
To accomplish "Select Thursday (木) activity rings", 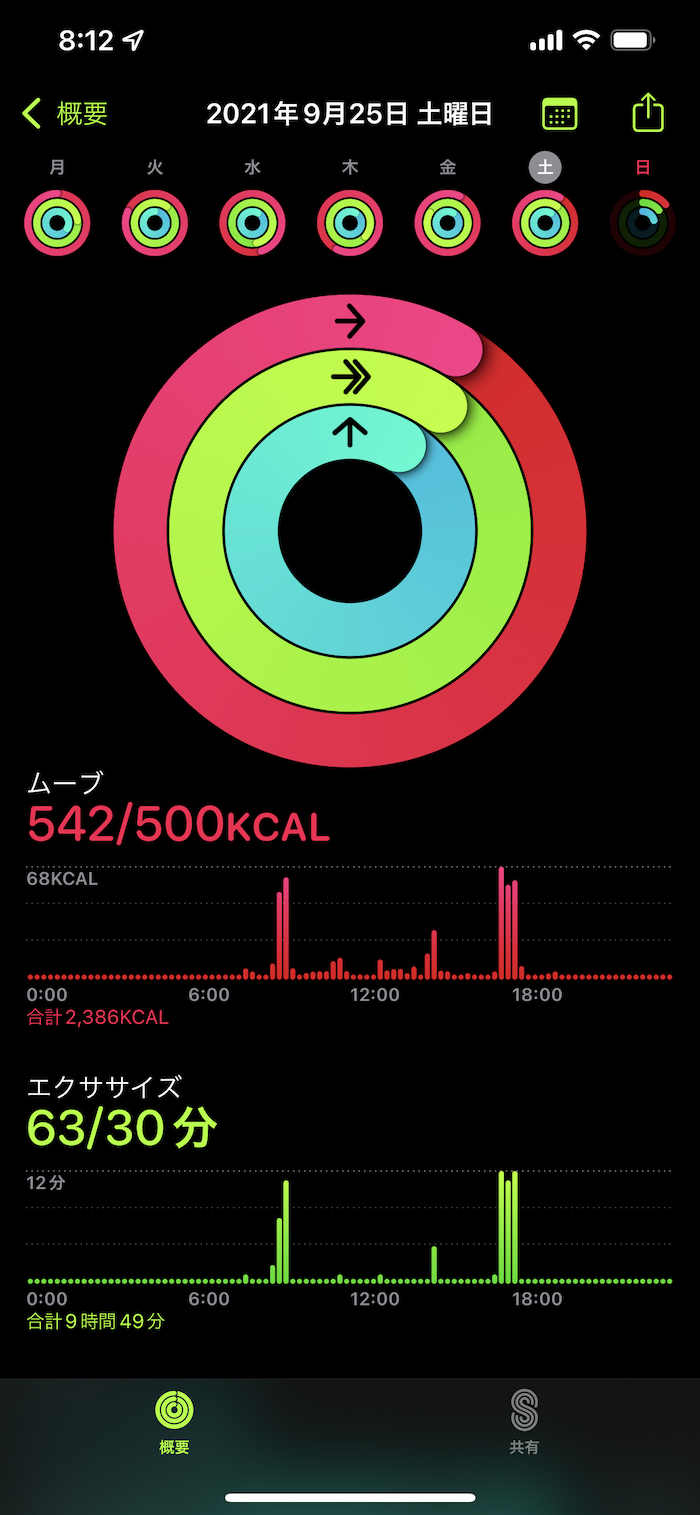I will [x=350, y=222].
